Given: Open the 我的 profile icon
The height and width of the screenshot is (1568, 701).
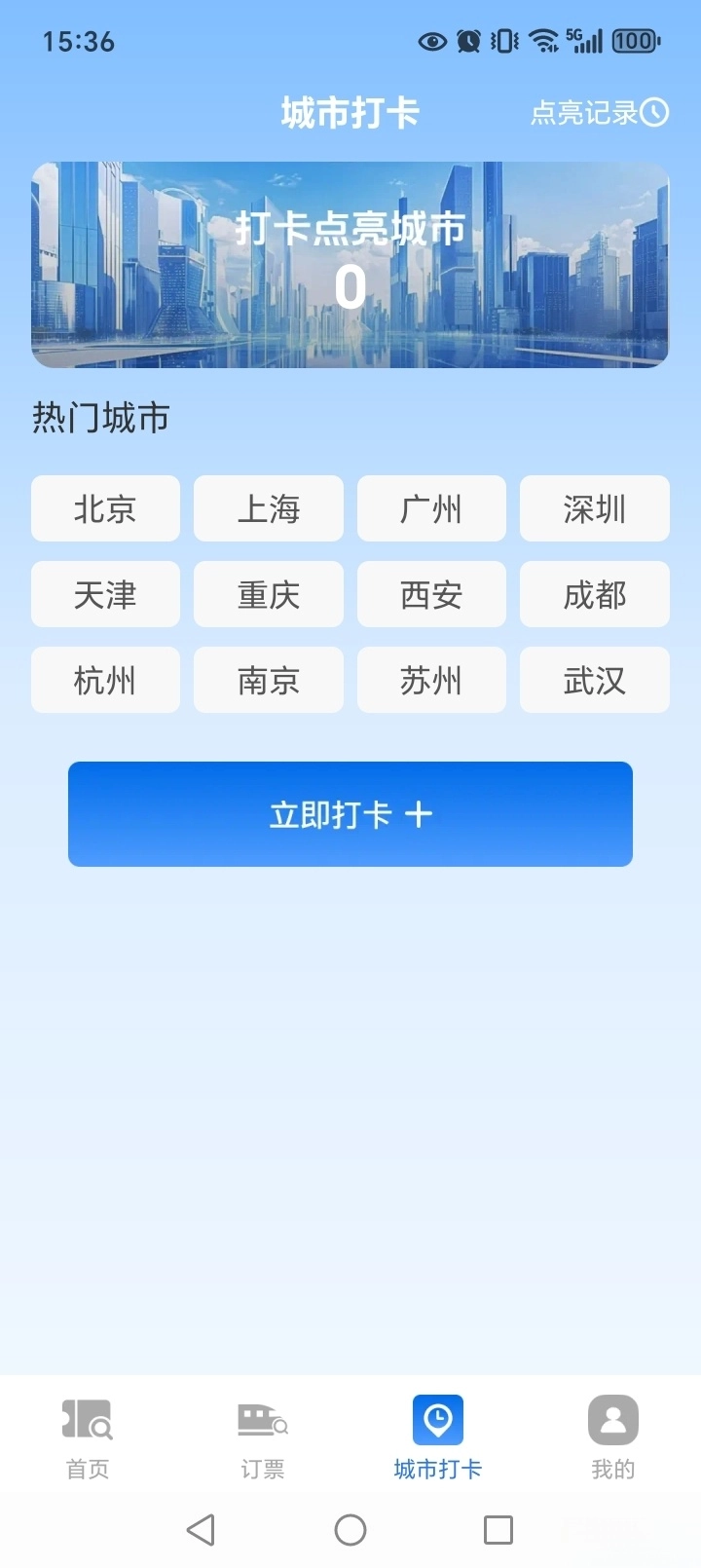Looking at the screenshot, I should point(612,1418).
